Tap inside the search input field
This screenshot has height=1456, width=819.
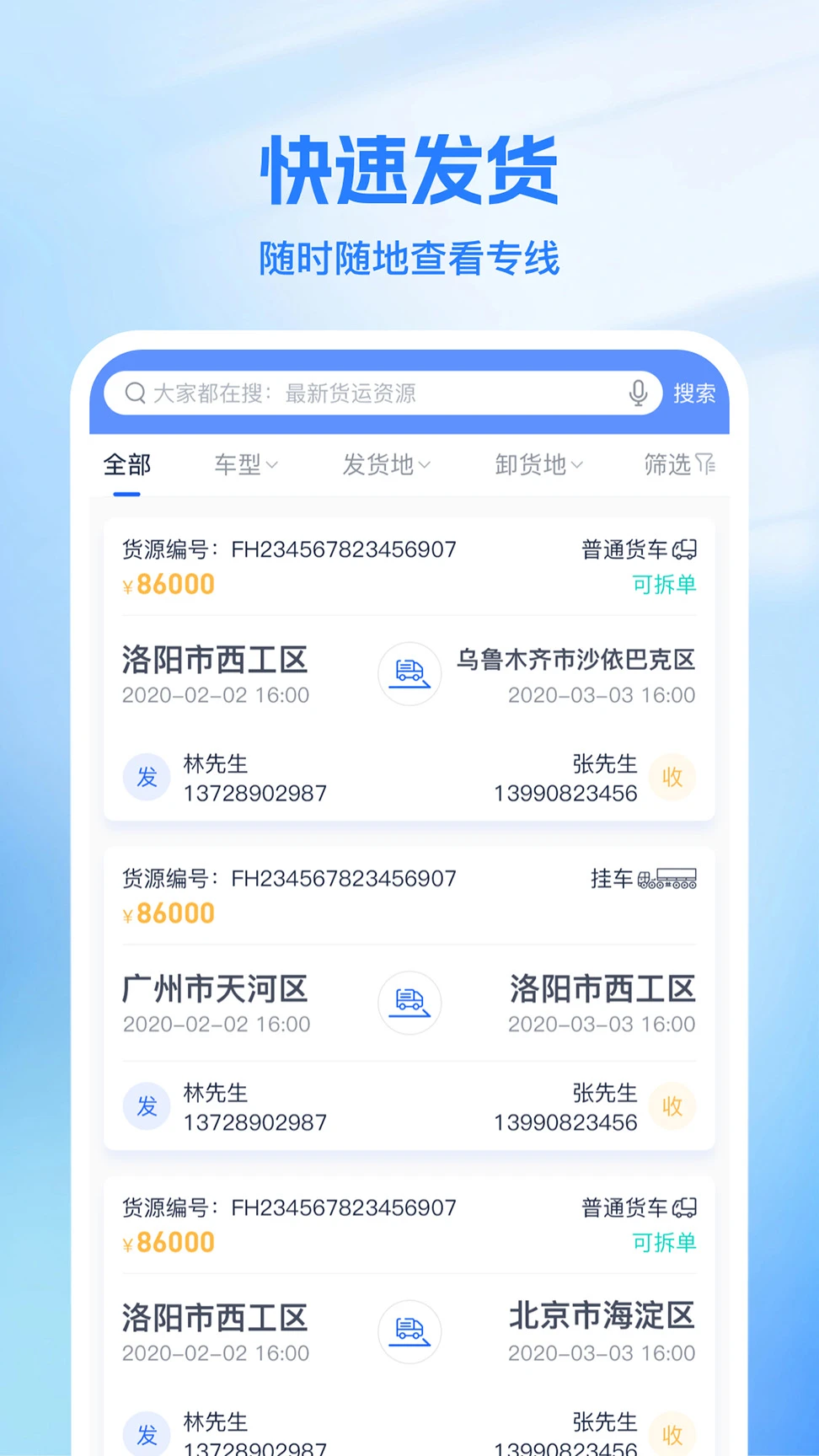point(354,393)
